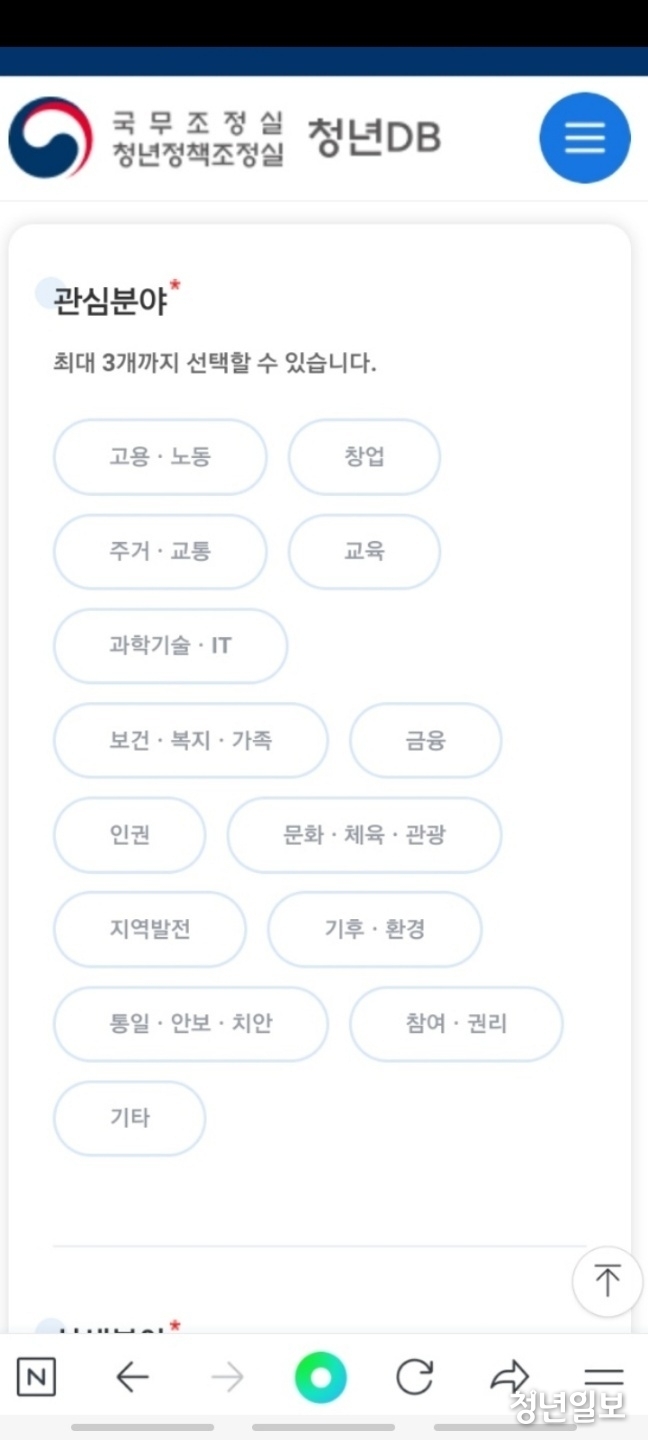Jump to top with the arrow button
This screenshot has height=1440, width=648.
point(607,1281)
